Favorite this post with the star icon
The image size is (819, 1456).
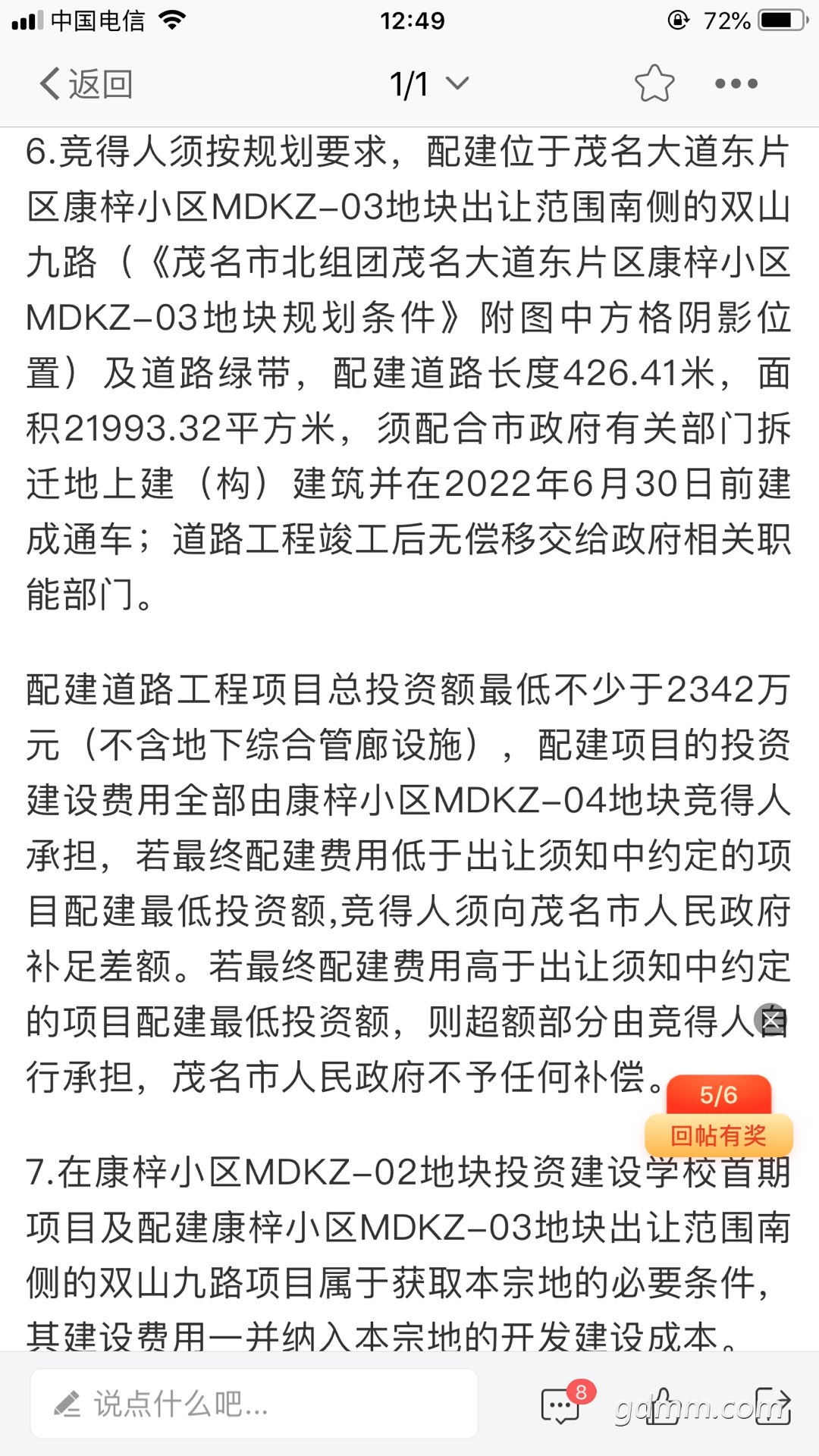[x=654, y=83]
